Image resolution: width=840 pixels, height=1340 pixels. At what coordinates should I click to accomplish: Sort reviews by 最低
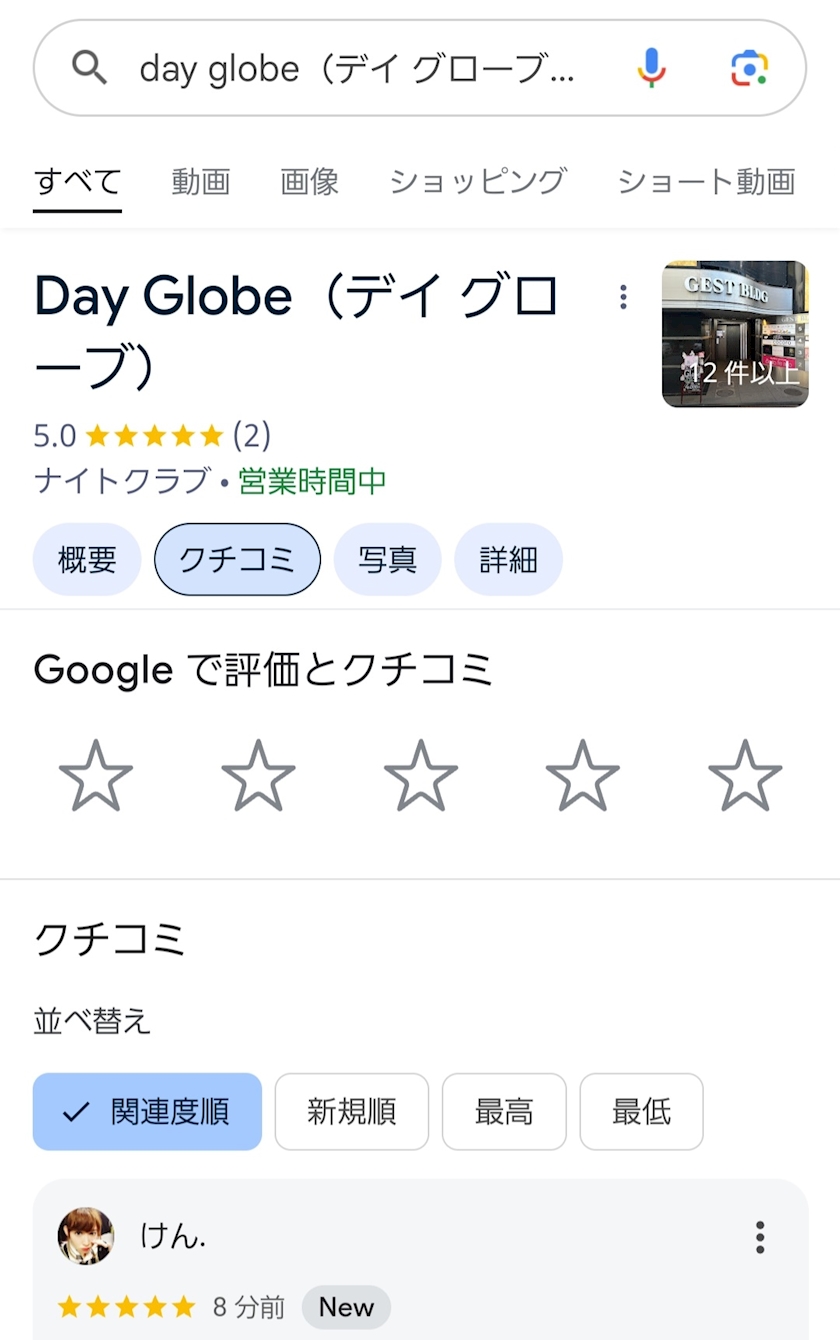click(641, 1111)
